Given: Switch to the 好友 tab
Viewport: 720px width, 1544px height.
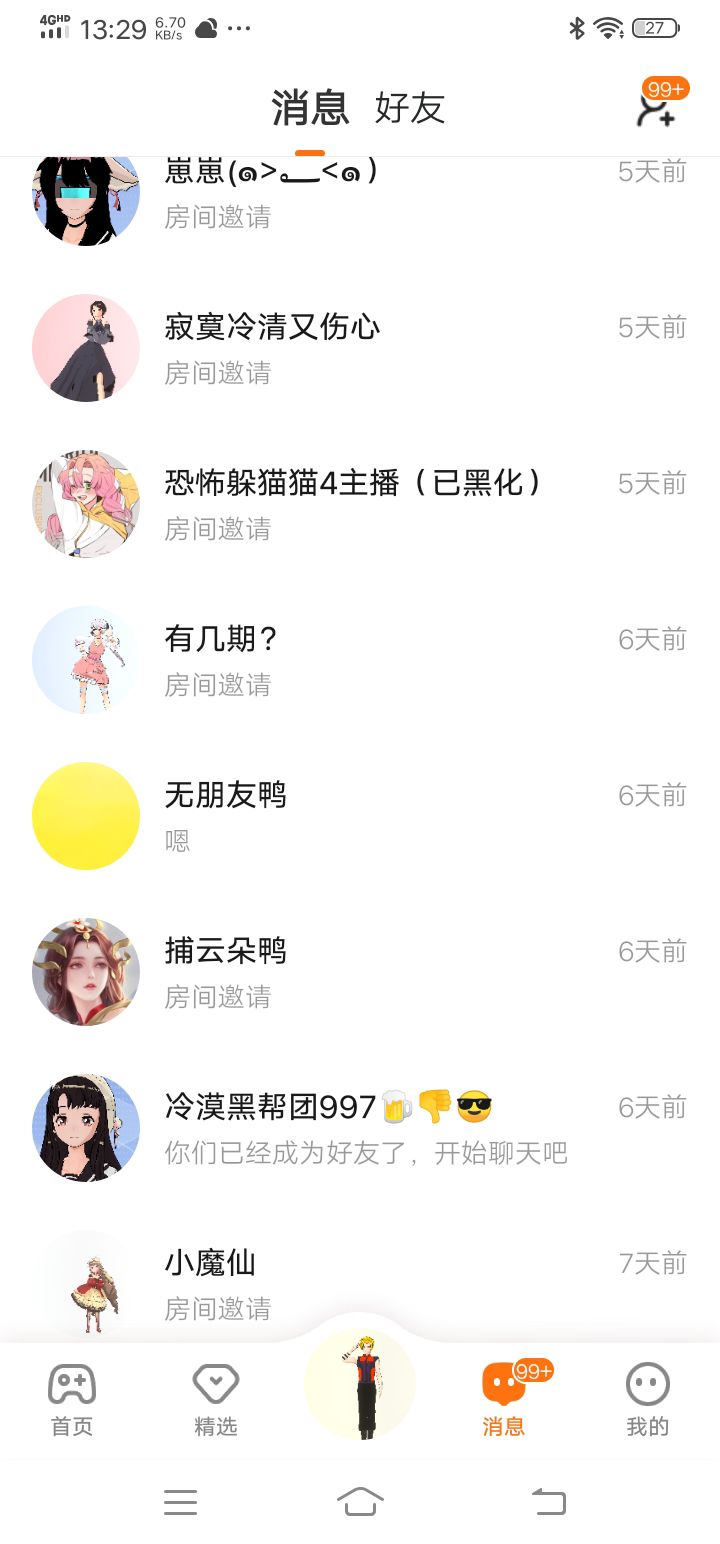Looking at the screenshot, I should tap(409, 108).
